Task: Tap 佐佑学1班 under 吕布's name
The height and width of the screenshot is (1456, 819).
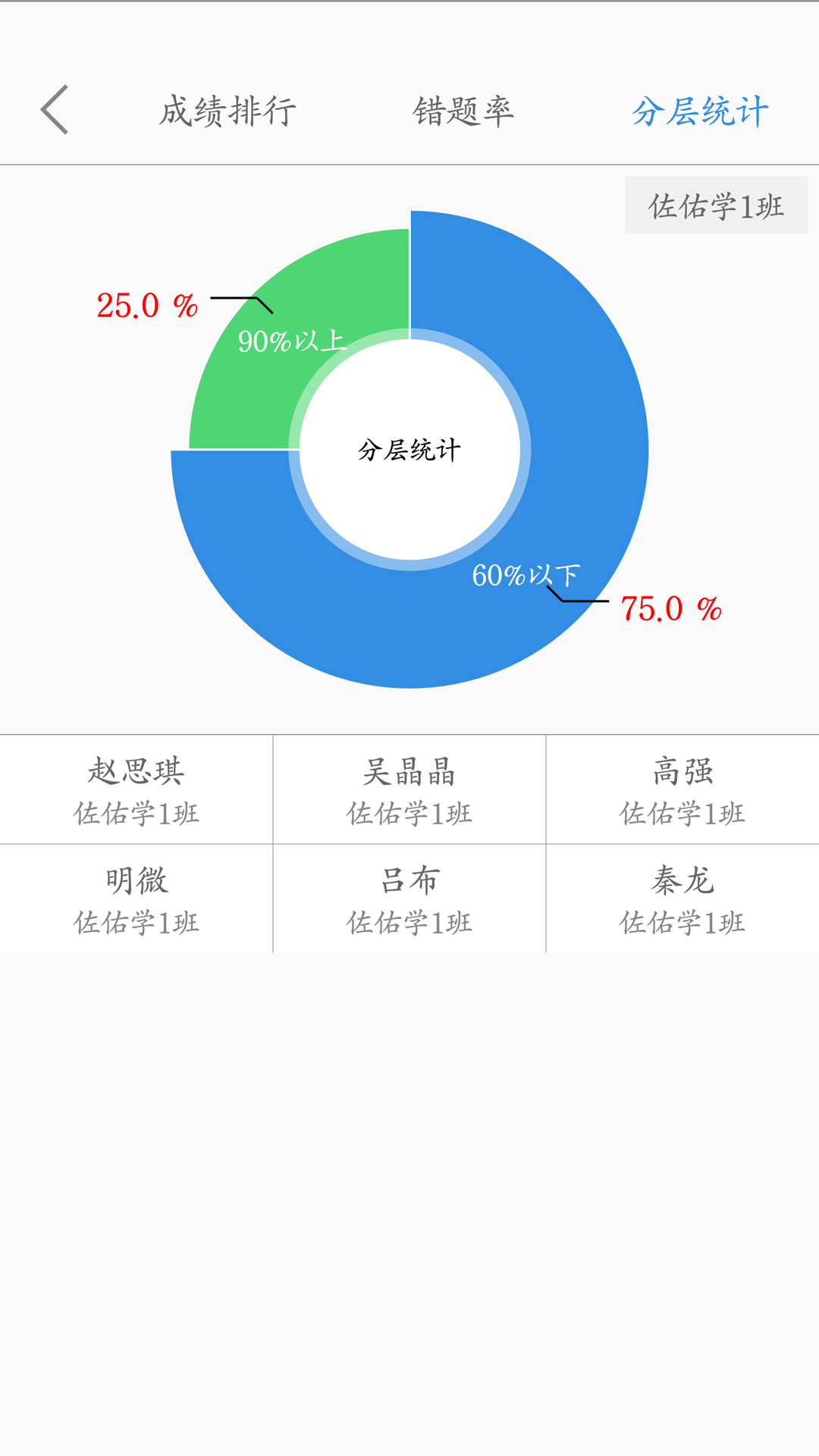Action: click(x=407, y=923)
